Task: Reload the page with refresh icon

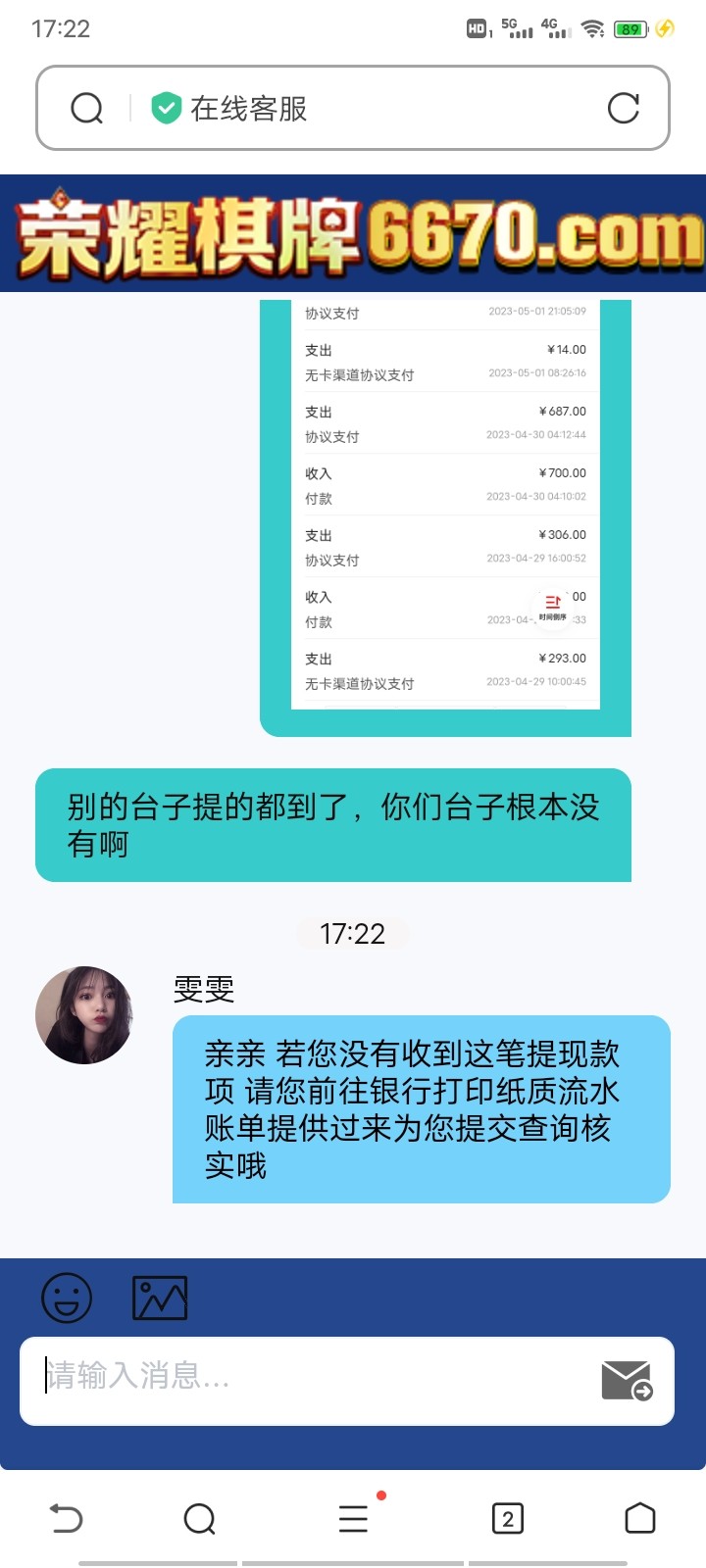Action: (x=623, y=108)
